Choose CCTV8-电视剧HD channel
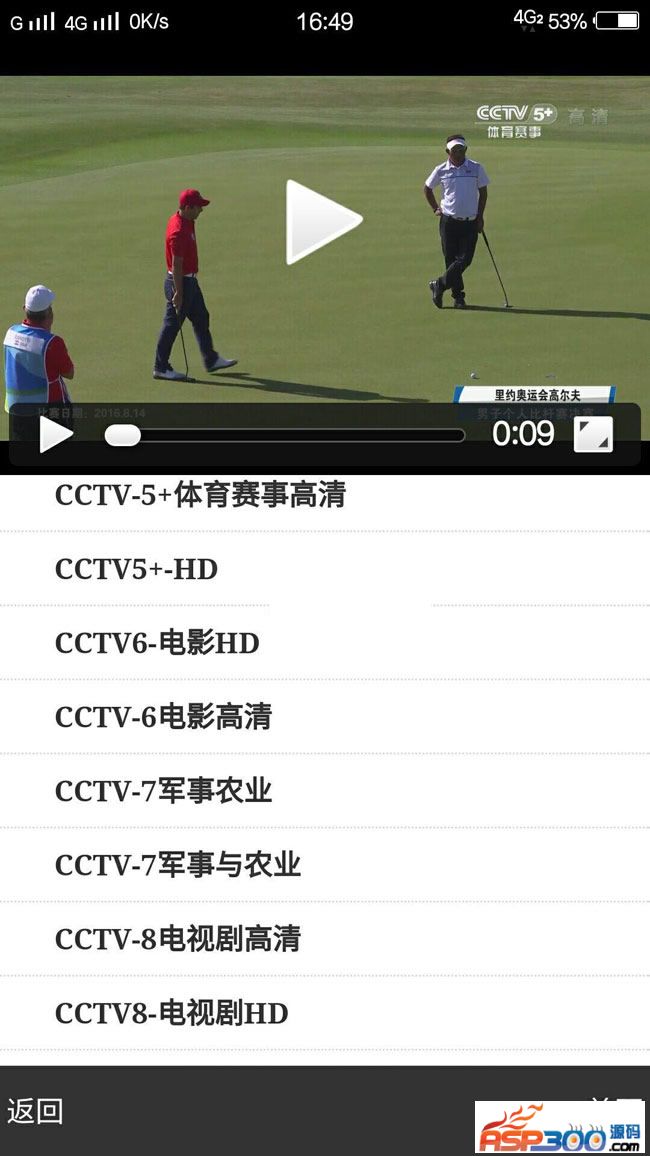This screenshot has width=650, height=1156. (x=171, y=1013)
